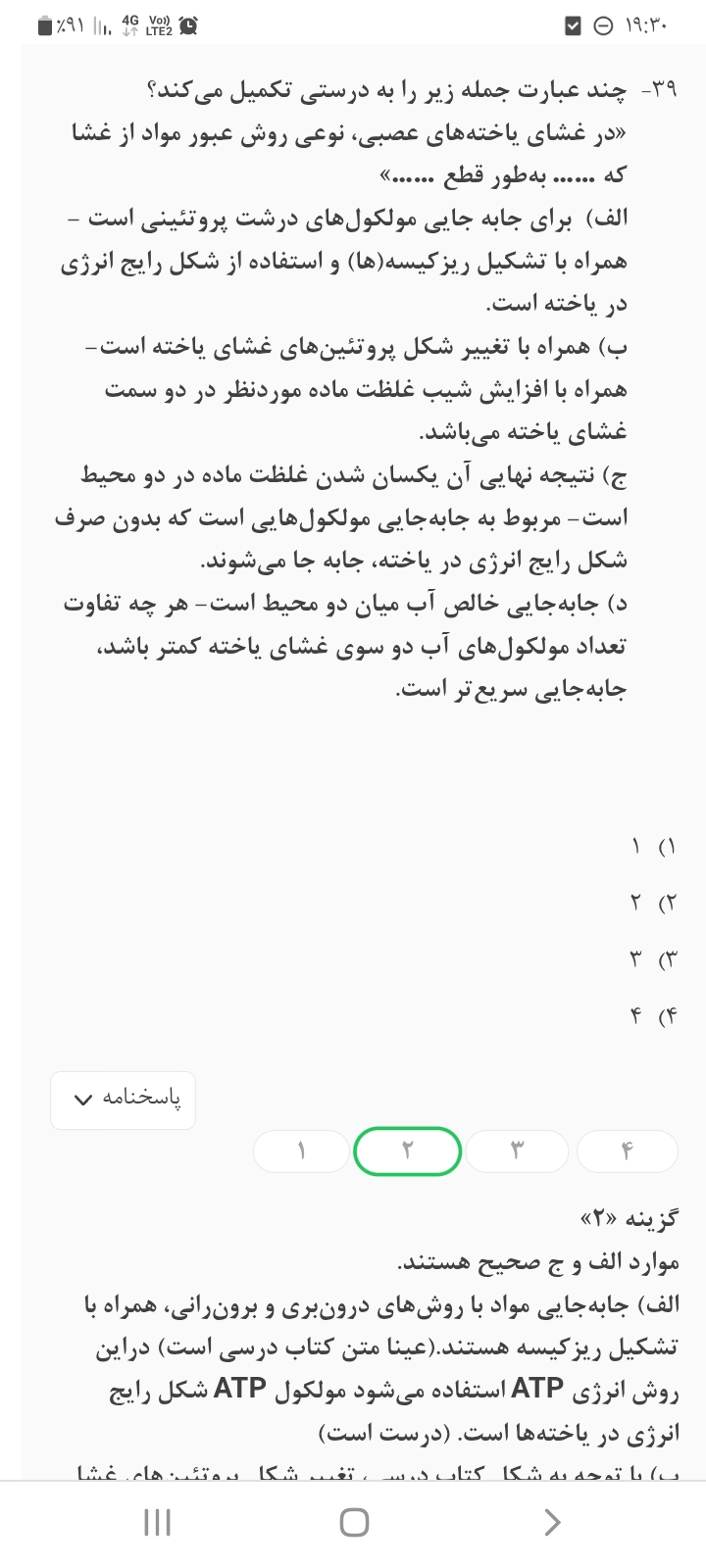
Task: Select answer option ۴ pill
Action: click(x=628, y=1151)
